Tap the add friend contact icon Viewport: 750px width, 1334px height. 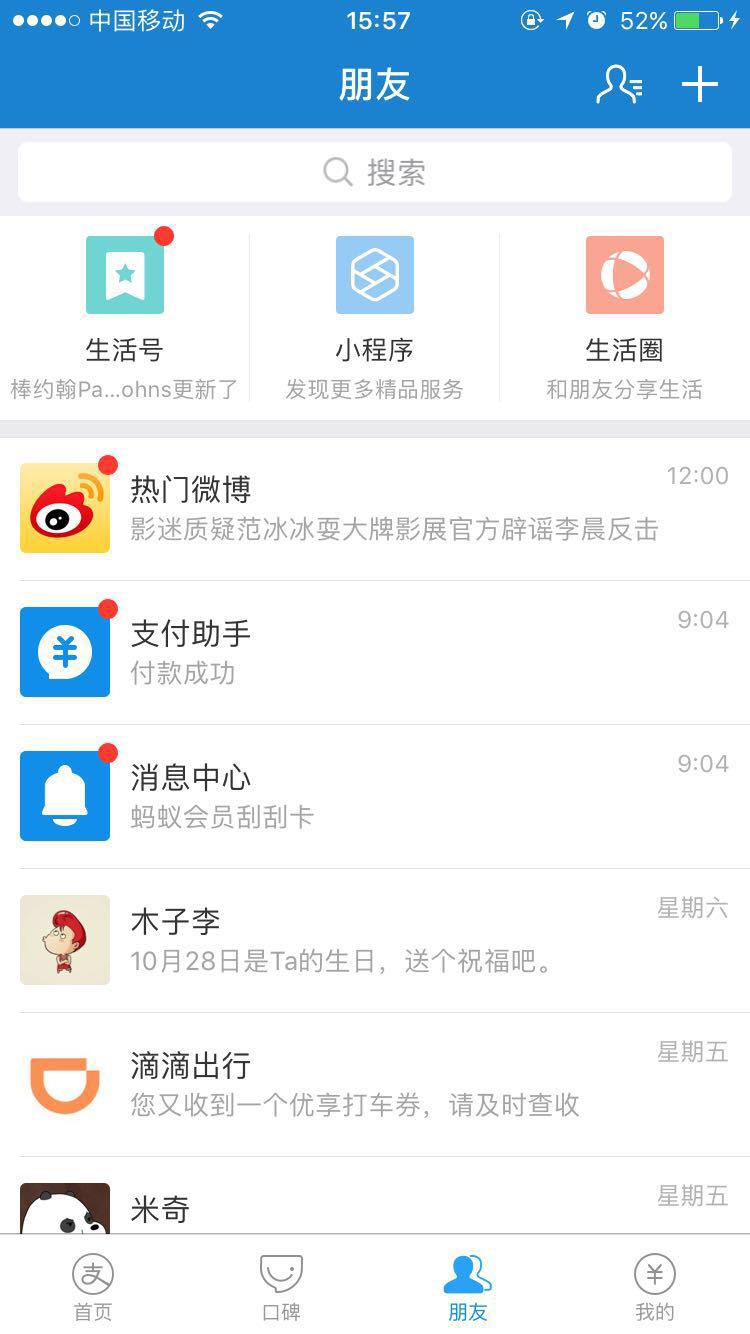pos(619,85)
